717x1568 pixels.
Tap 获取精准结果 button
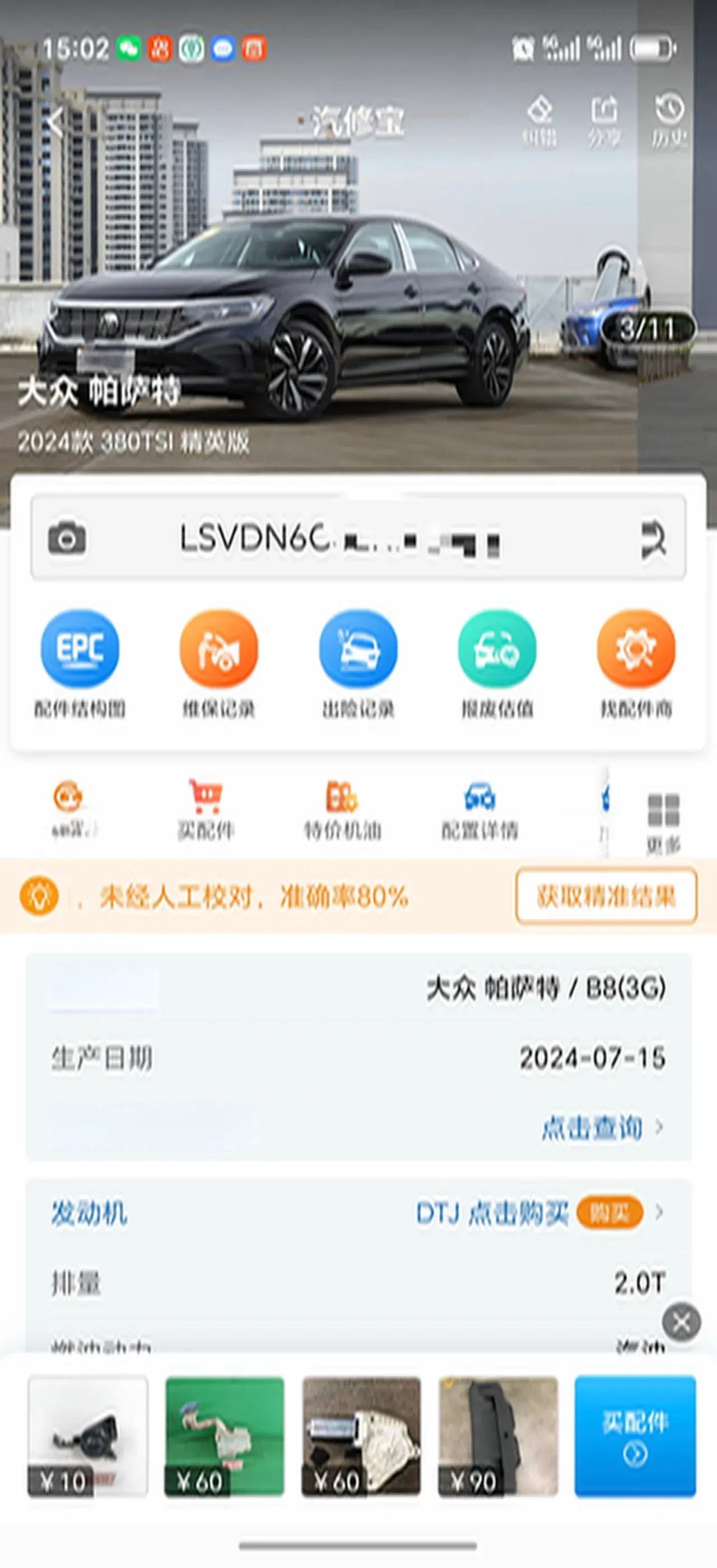[x=606, y=896]
